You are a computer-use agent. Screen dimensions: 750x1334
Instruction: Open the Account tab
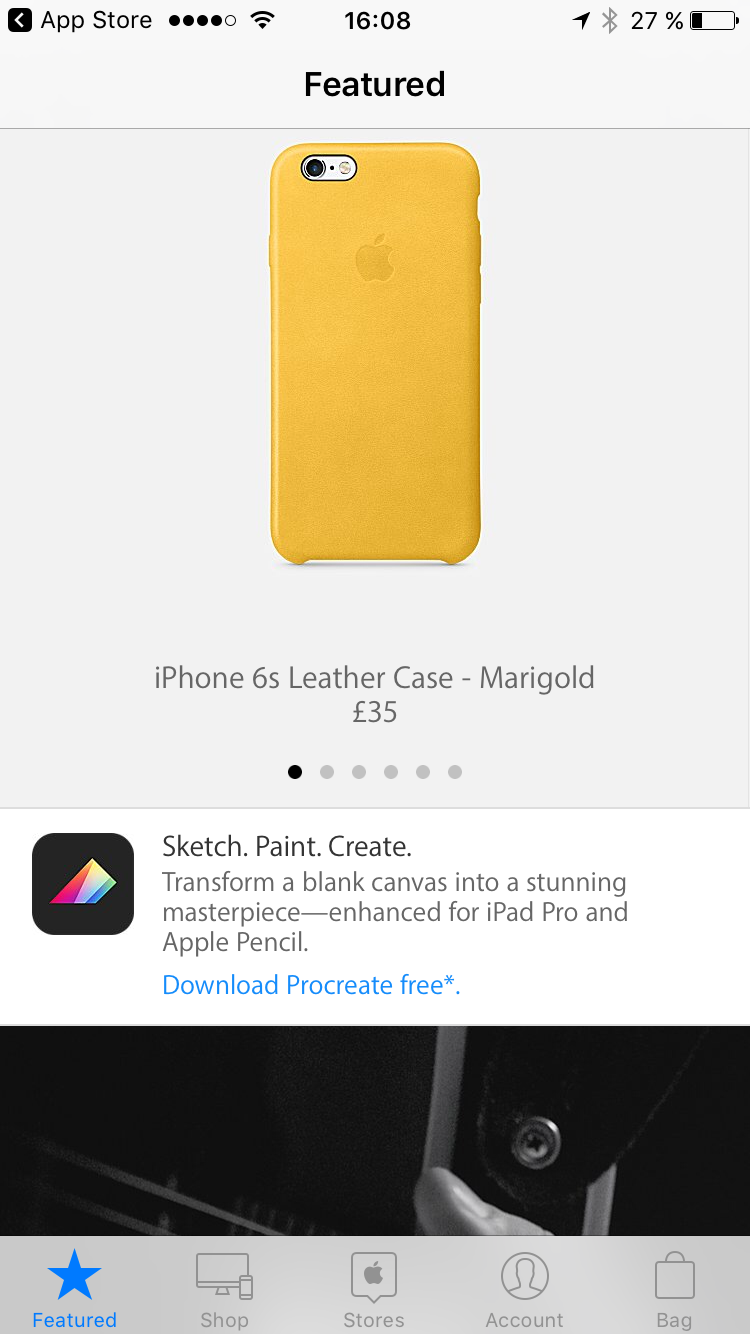[524, 1289]
